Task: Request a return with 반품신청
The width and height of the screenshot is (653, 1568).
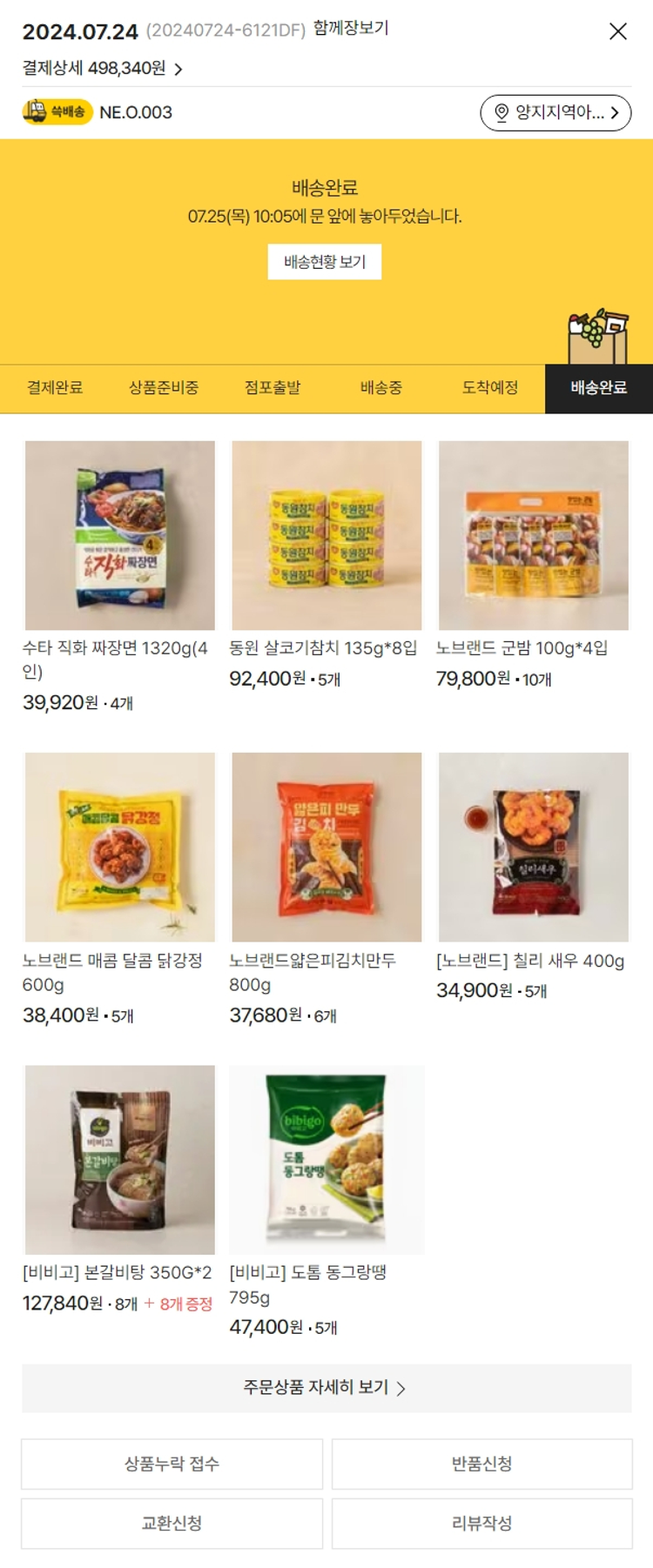Action: coord(481,1464)
